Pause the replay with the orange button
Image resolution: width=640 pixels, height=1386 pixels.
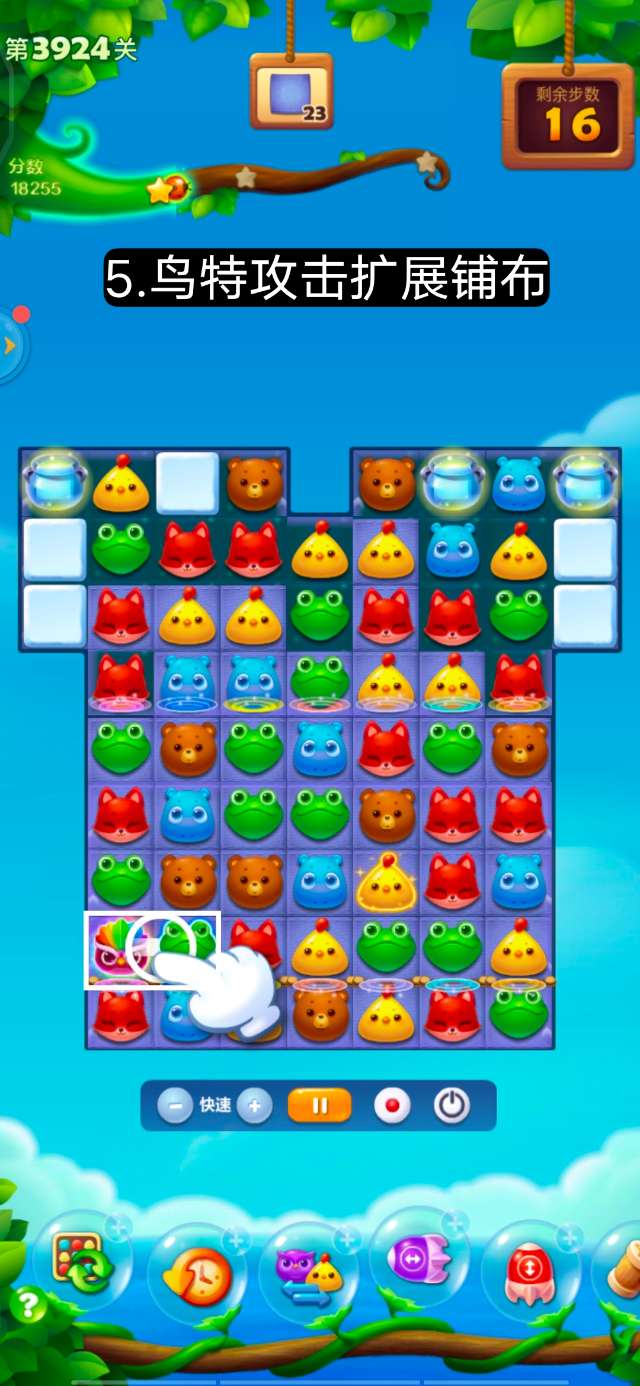320,1106
